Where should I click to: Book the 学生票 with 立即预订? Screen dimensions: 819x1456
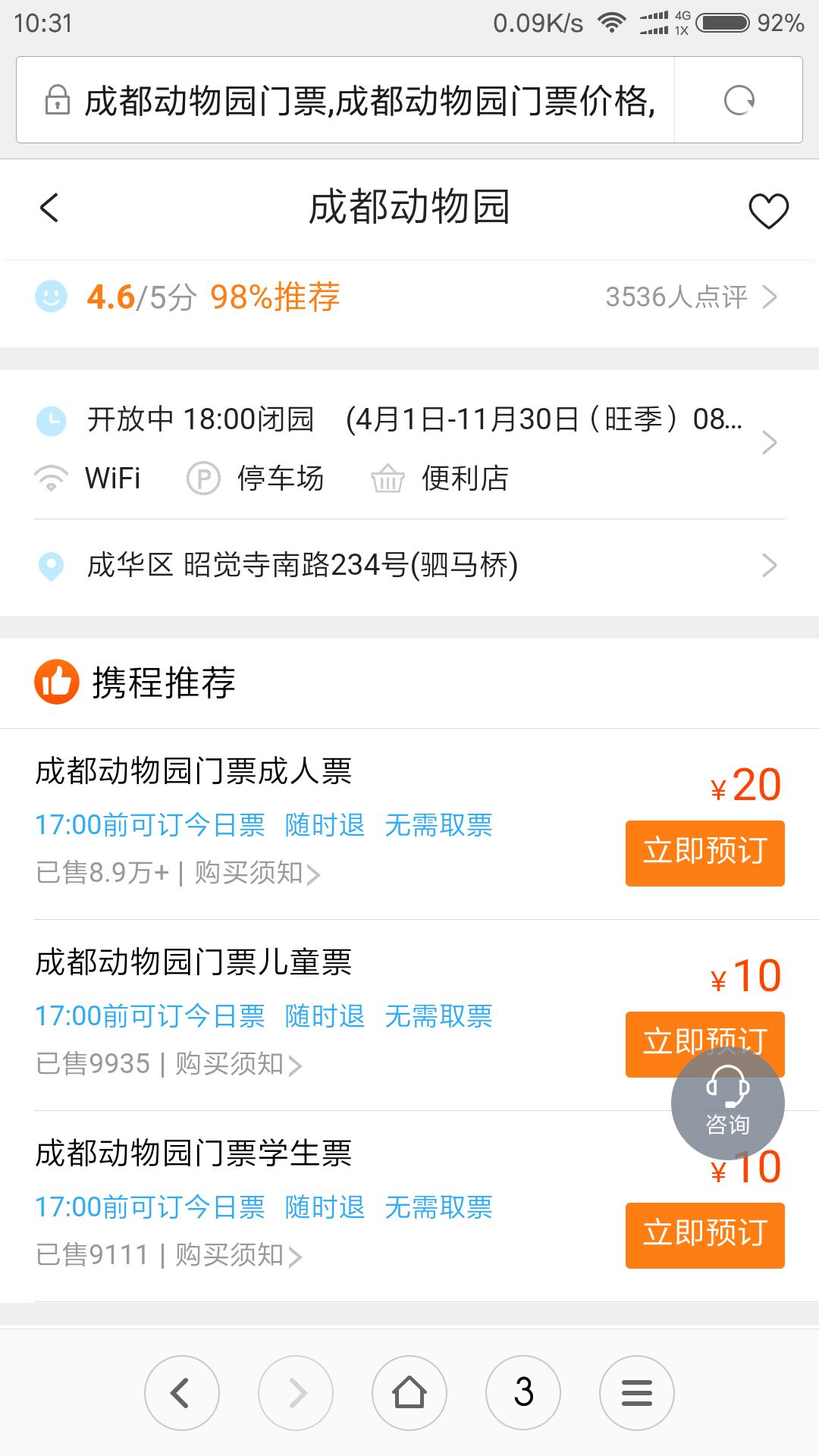pos(704,1235)
